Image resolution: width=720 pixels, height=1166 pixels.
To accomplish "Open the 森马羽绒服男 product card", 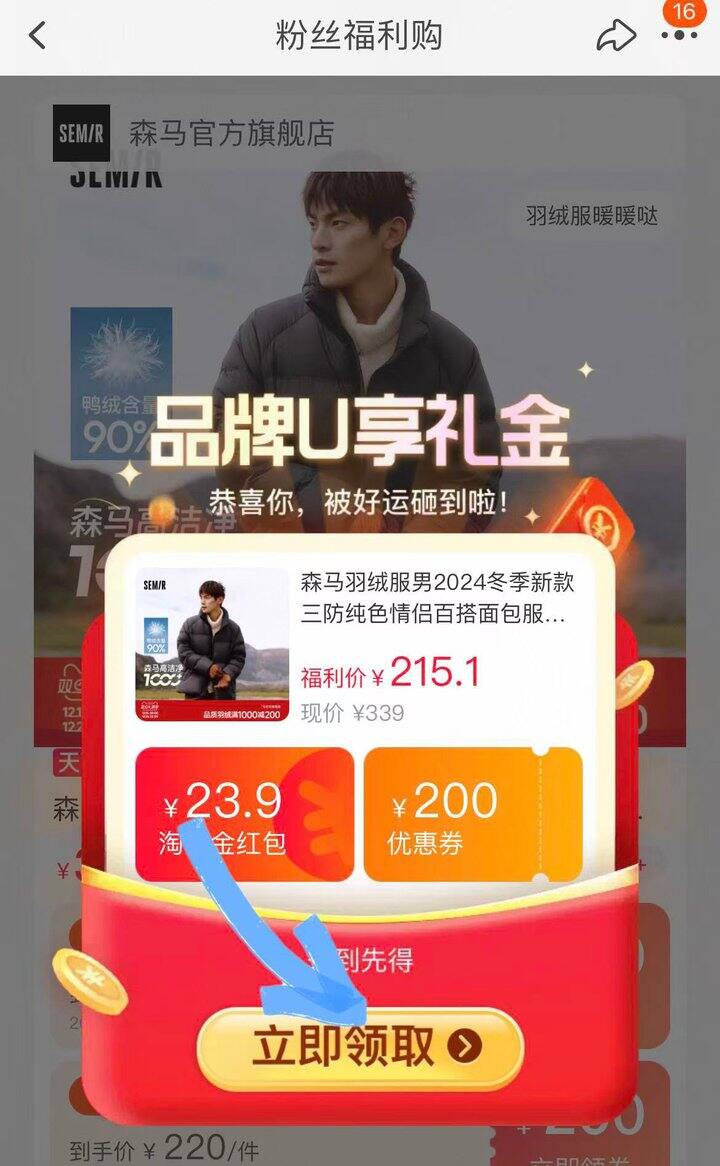I will [x=360, y=644].
